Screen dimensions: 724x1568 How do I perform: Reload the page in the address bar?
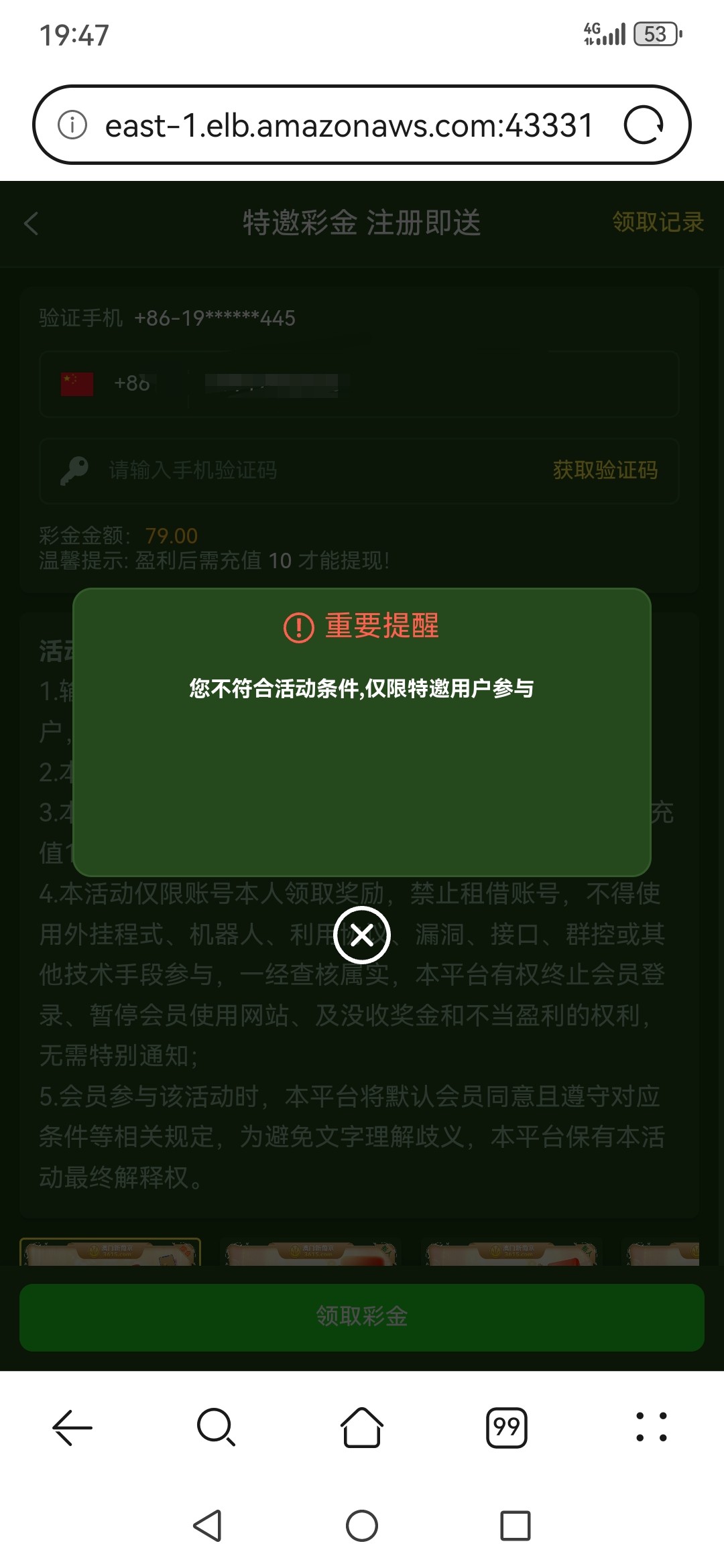[x=644, y=125]
